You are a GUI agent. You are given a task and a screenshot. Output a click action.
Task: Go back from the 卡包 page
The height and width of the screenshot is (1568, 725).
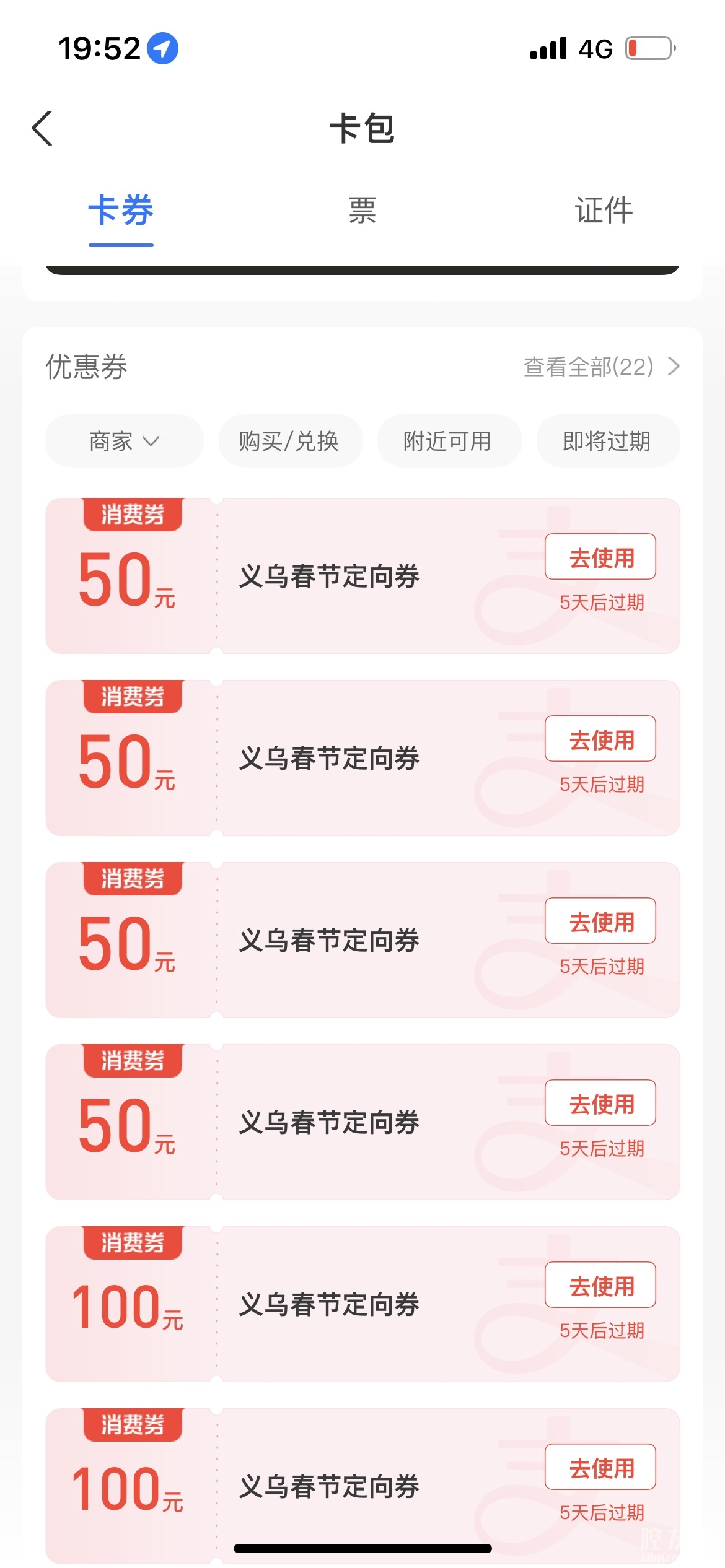click(x=42, y=128)
